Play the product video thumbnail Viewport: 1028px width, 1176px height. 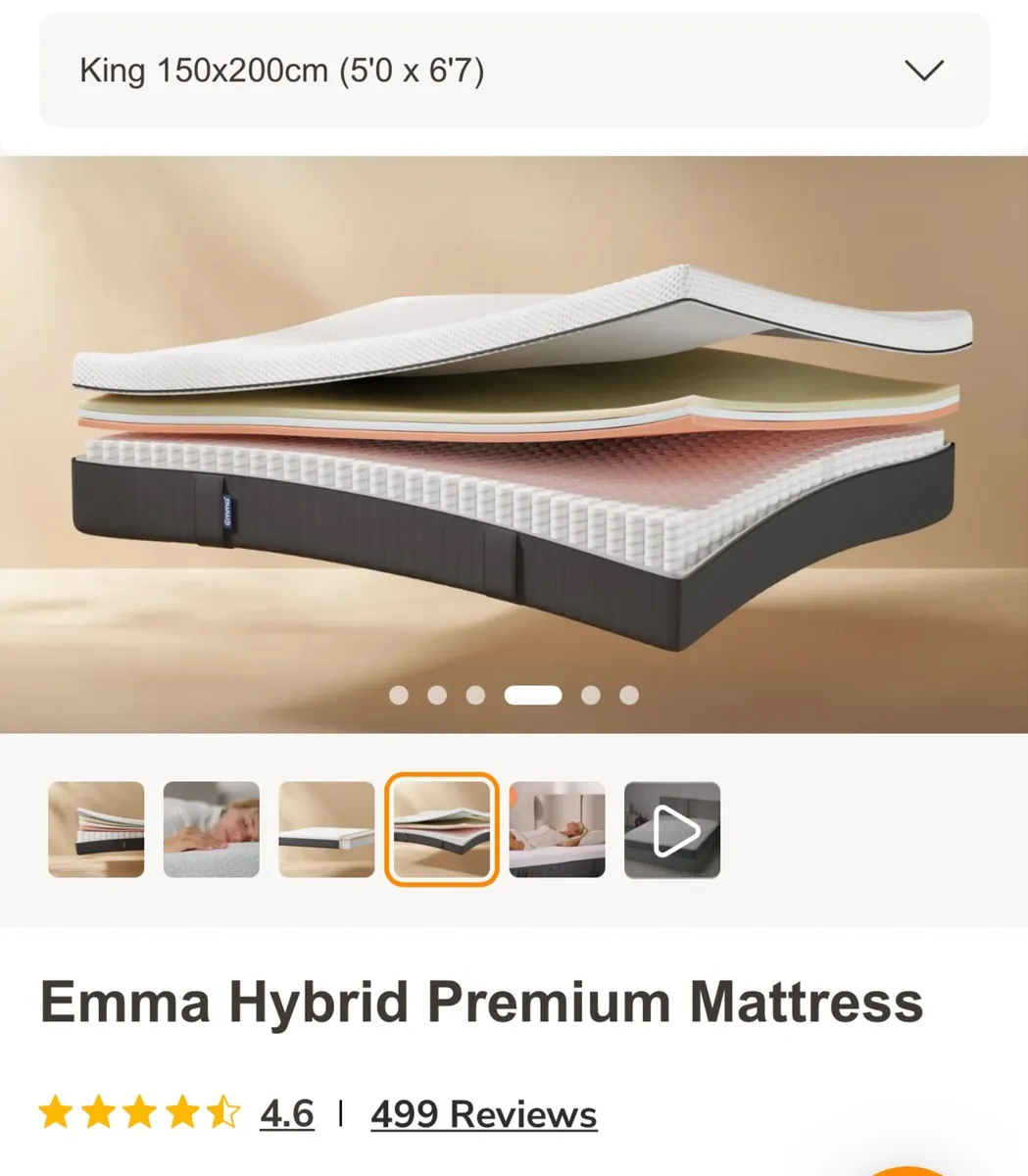[x=672, y=829]
